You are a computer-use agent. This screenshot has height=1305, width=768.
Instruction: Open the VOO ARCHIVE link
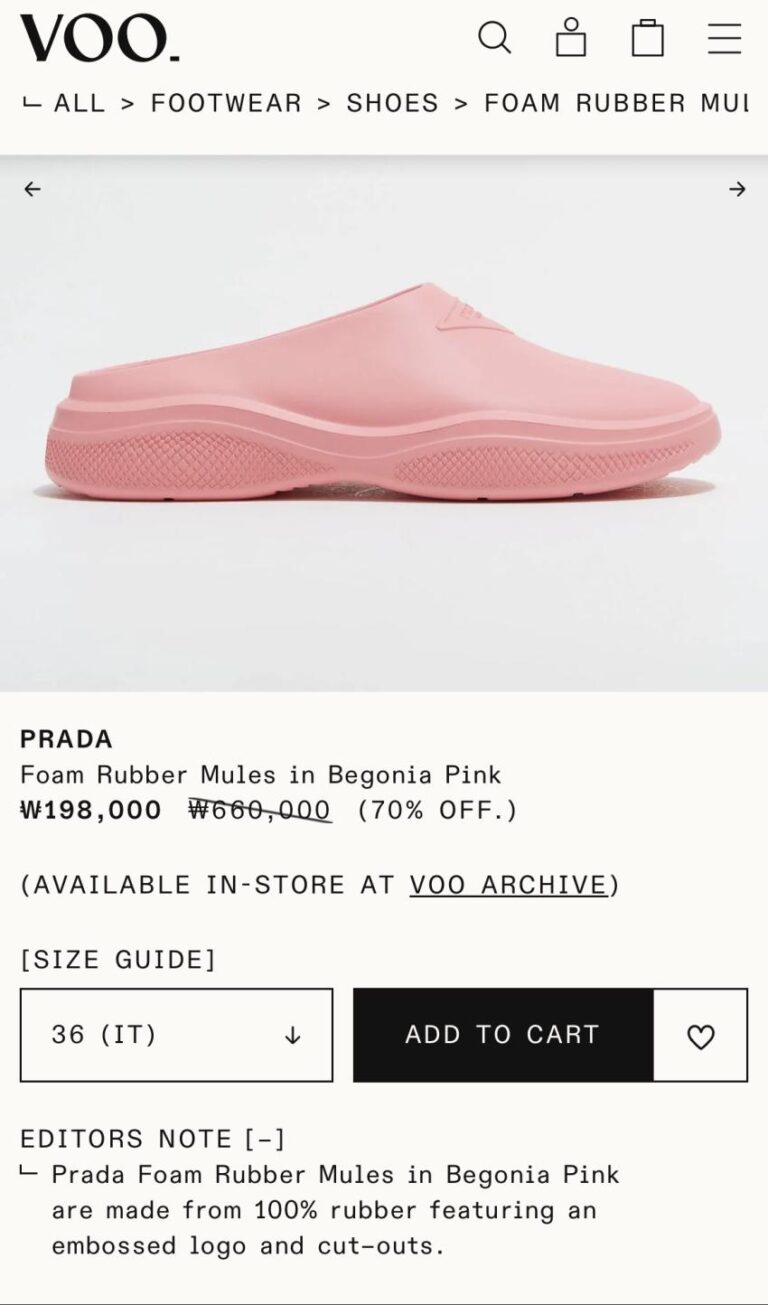508,885
